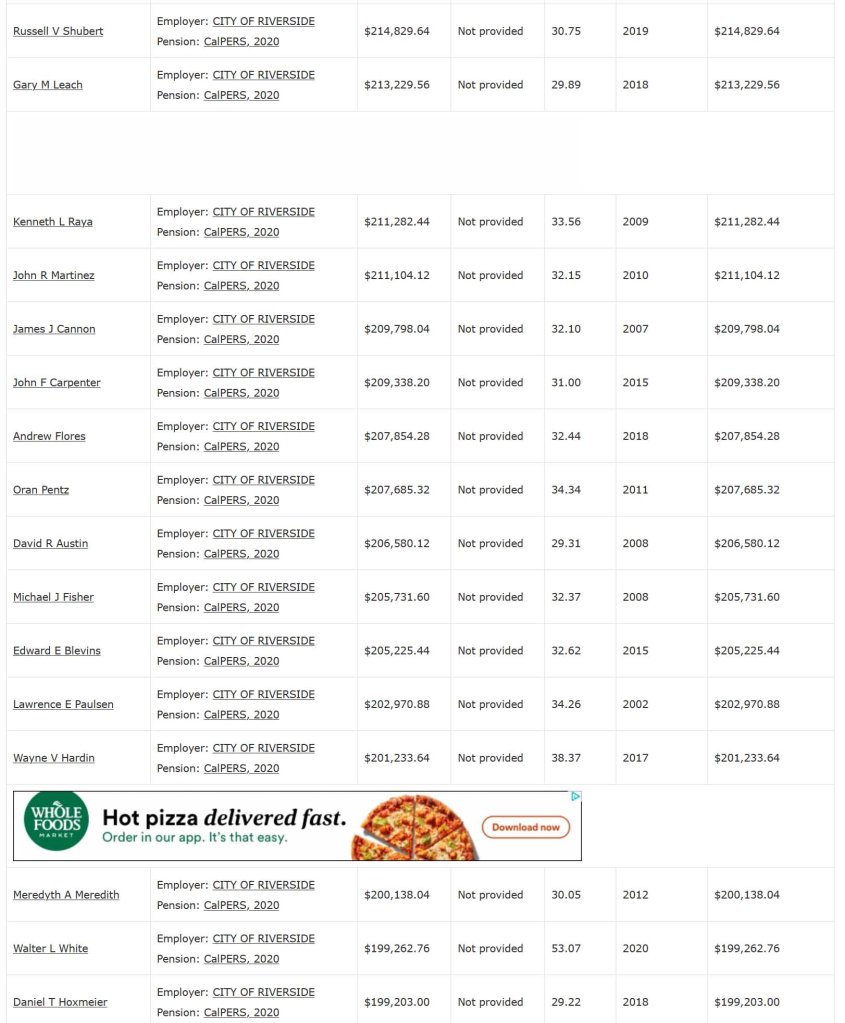Open Kenneth L Raya's record
Viewport: 845px width, 1023px height.
pos(53,222)
